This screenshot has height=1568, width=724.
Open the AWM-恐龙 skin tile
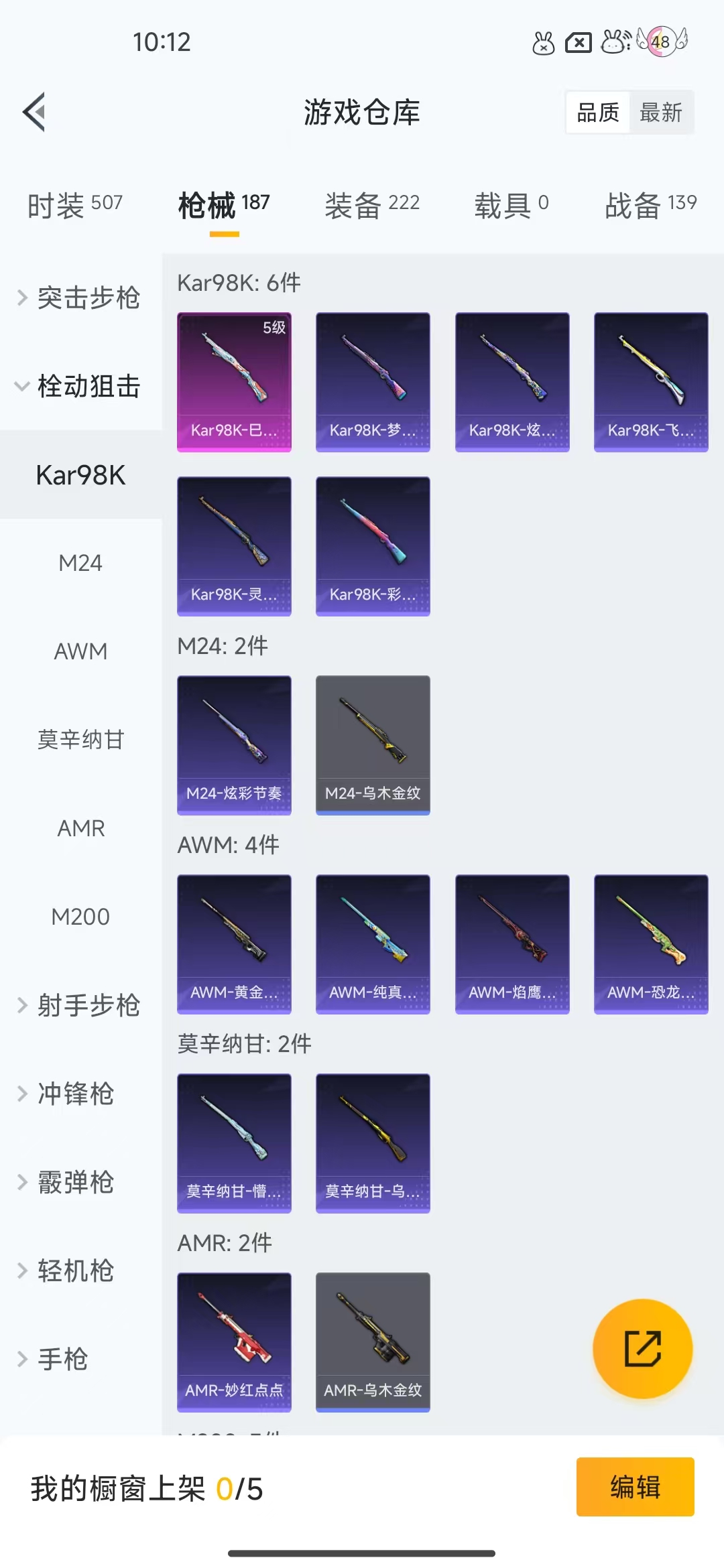[651, 944]
